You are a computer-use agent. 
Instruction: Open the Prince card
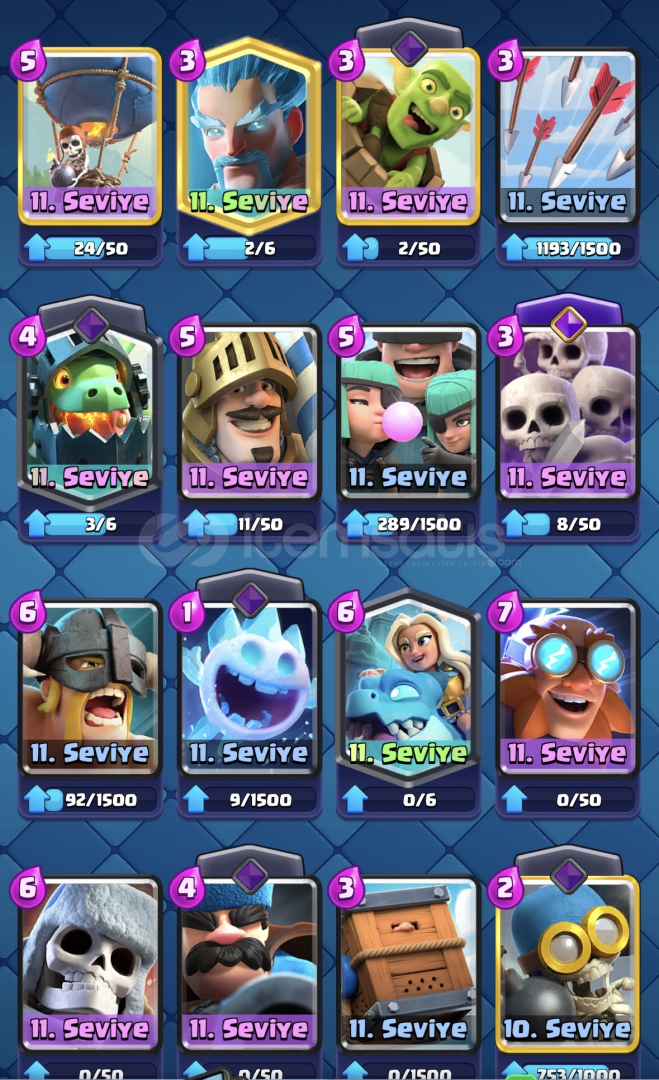pos(249,410)
